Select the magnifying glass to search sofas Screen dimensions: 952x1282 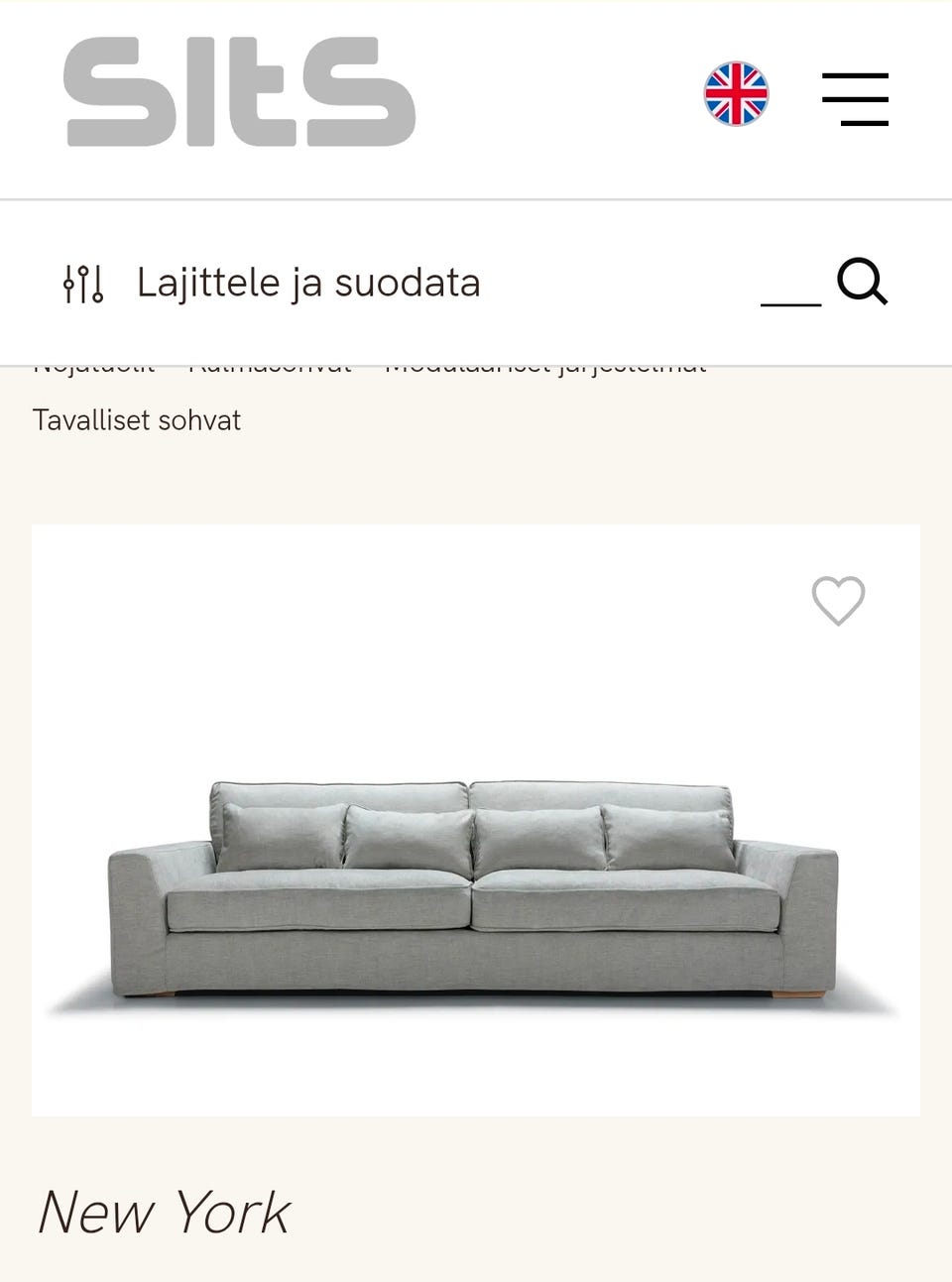(862, 283)
